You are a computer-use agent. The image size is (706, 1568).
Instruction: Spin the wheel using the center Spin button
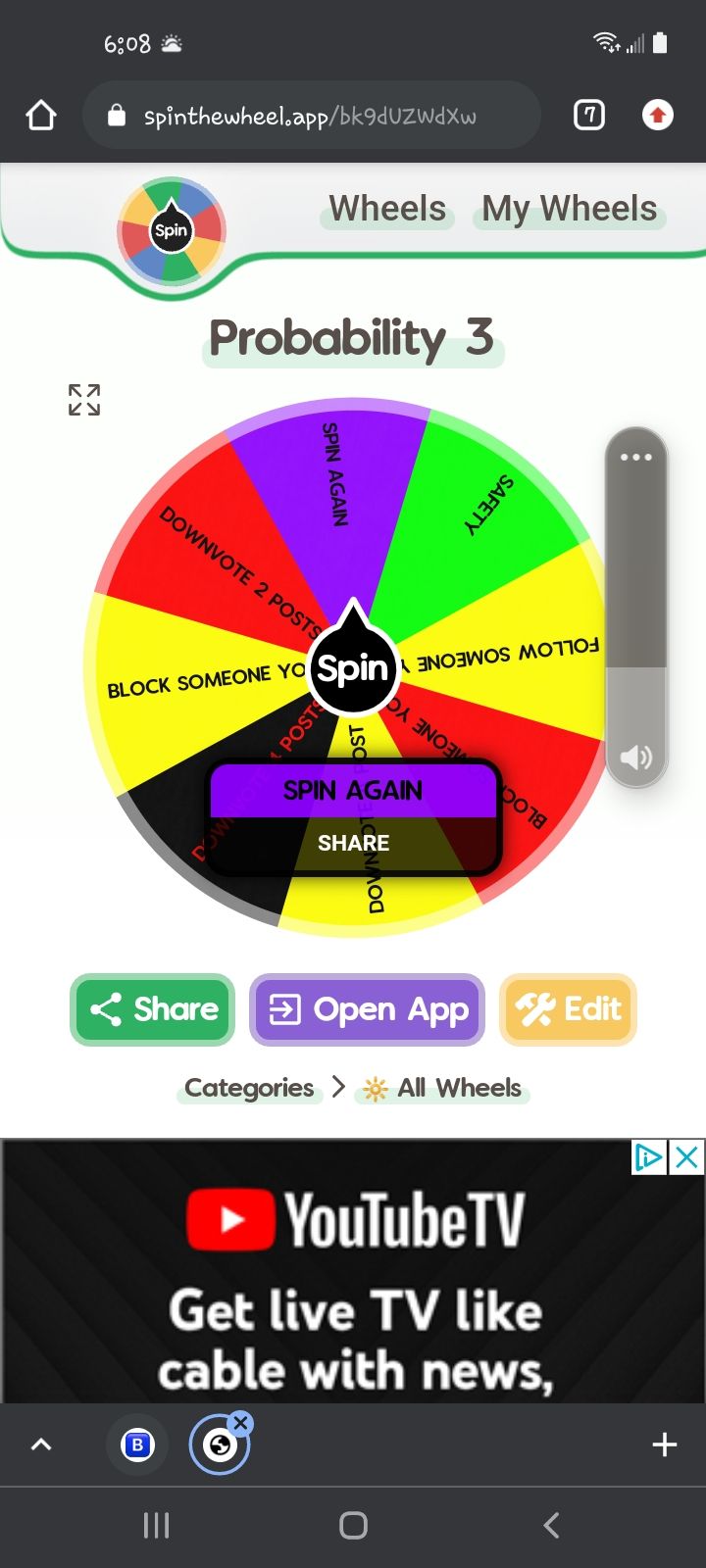(x=353, y=669)
